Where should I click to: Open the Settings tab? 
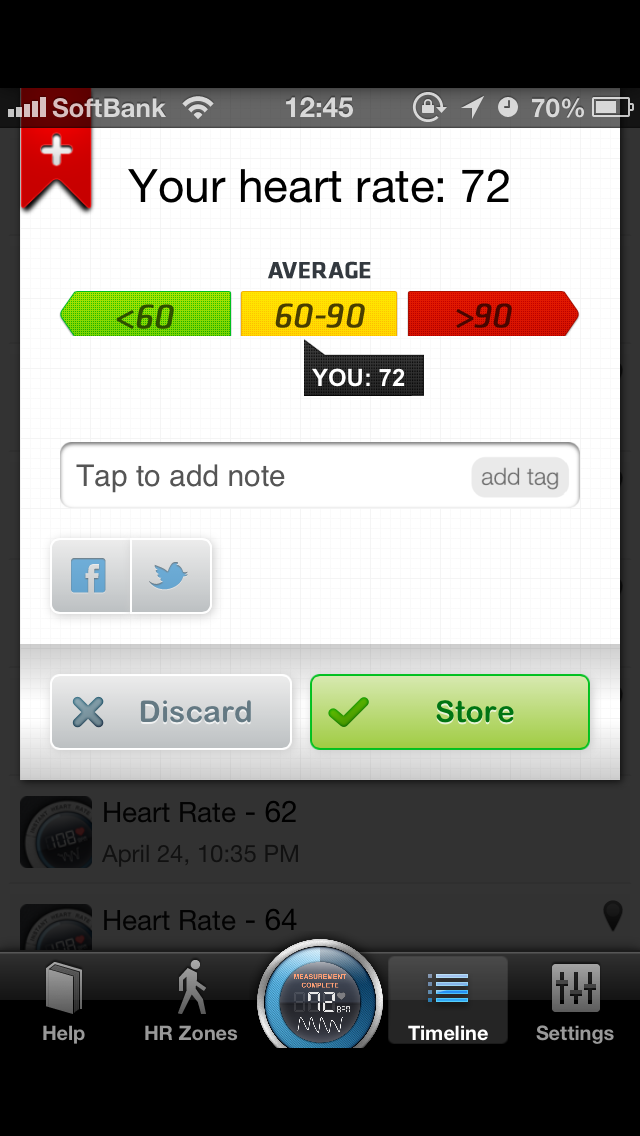tap(575, 1001)
